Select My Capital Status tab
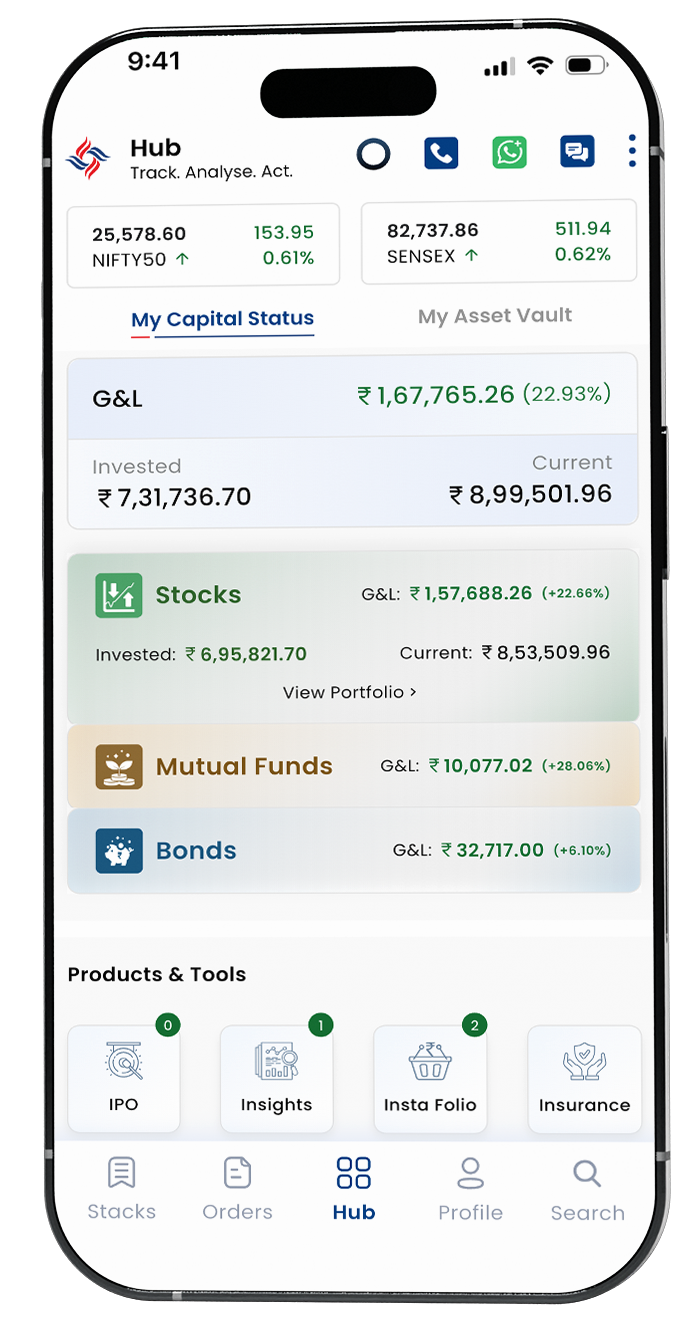The width and height of the screenshot is (700, 1331). click(x=222, y=320)
